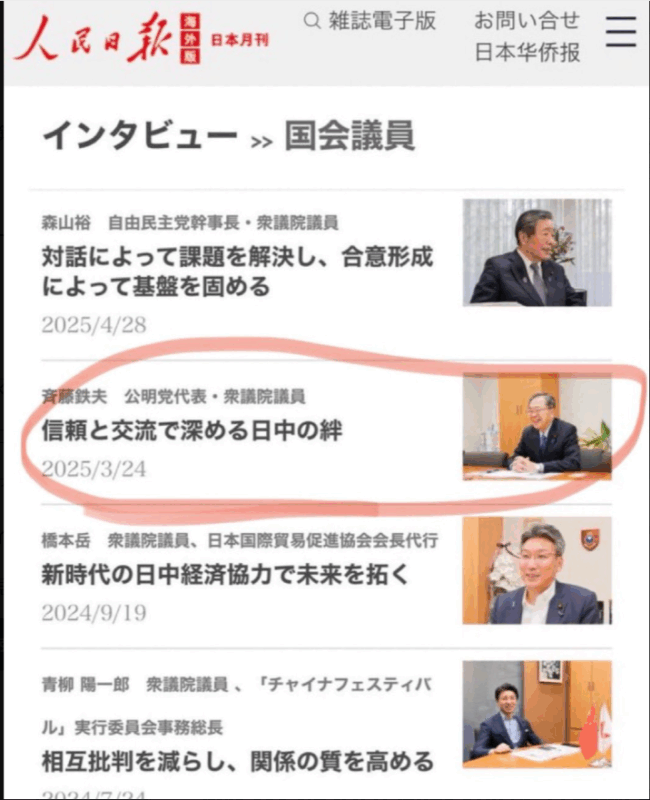Screen dimensions: 650x800
Task: Open the 雑誌電子版 link
Action: coord(382,21)
